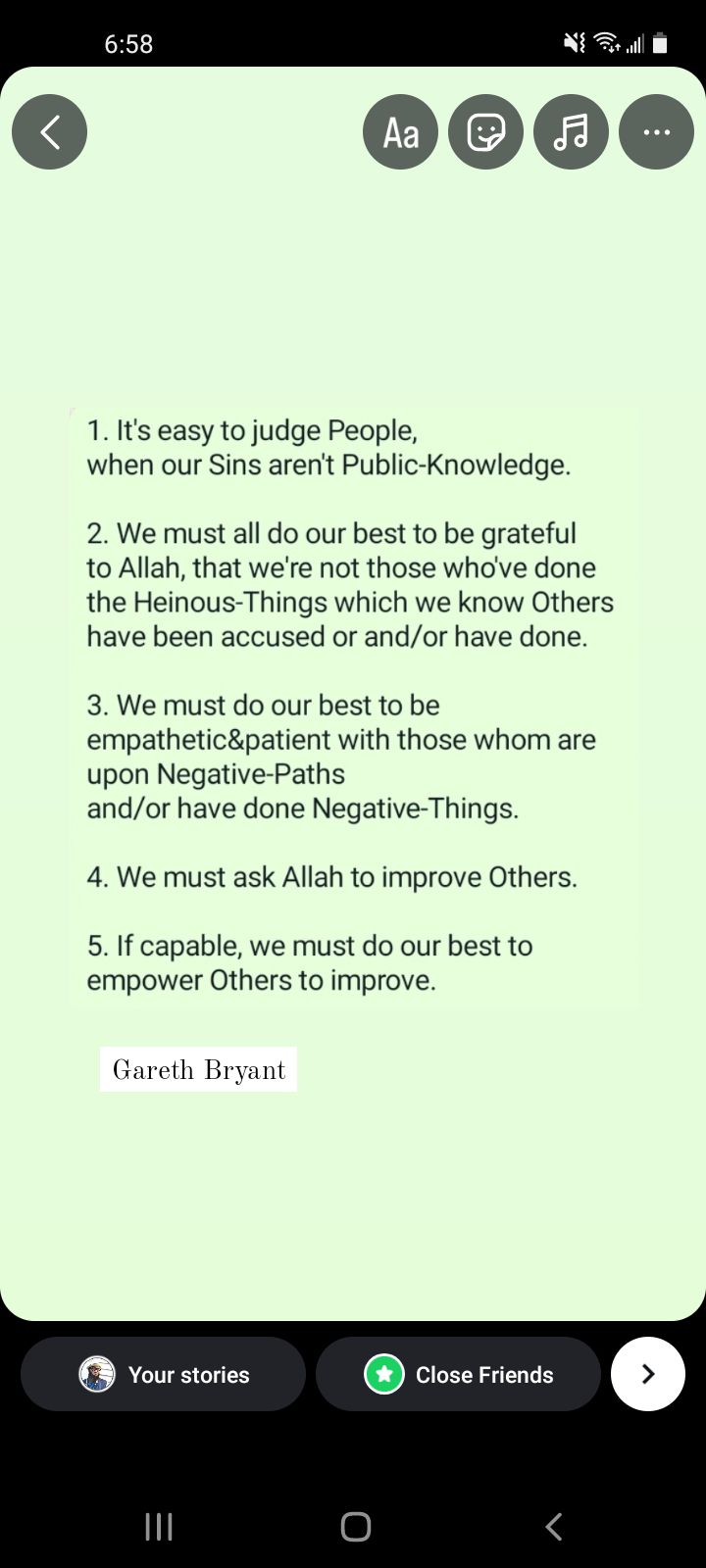Open the more options menu
The width and height of the screenshot is (706, 1568).
point(656,131)
